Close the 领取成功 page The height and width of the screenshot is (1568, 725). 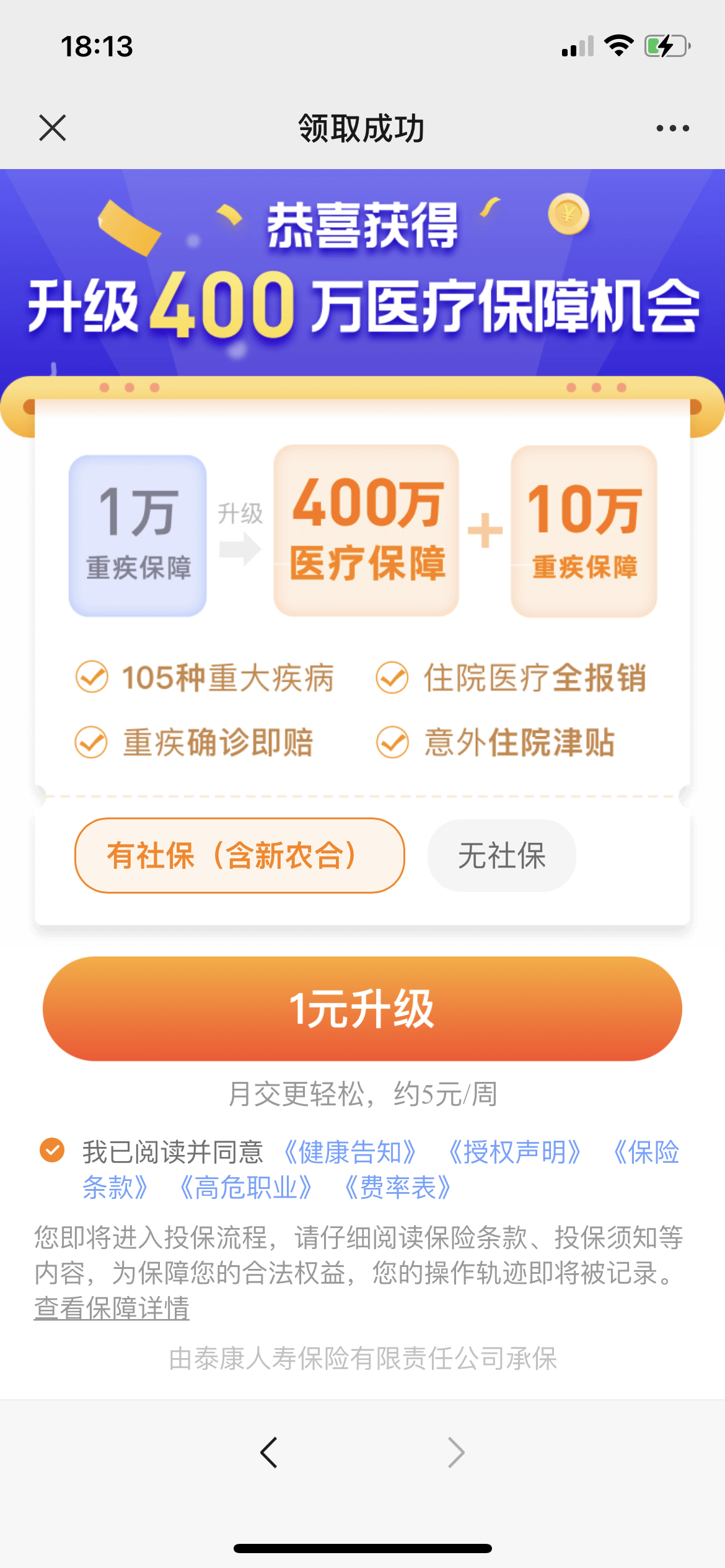click(52, 128)
